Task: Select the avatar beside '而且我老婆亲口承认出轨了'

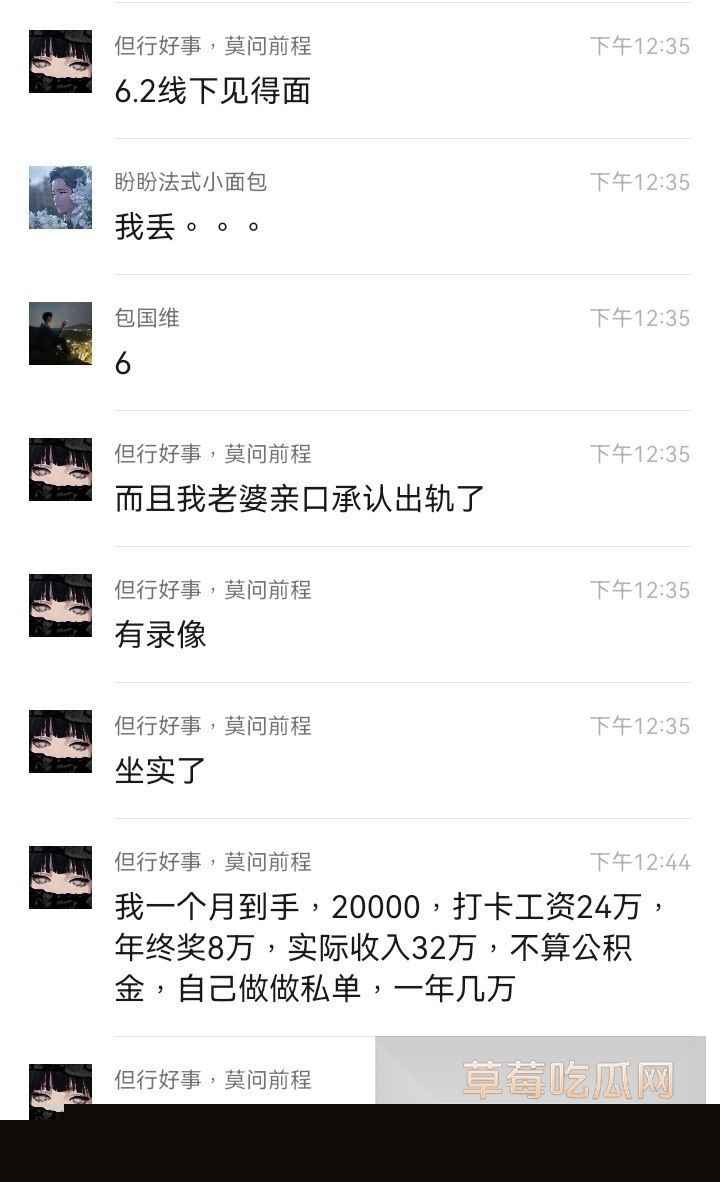Action: [x=60, y=469]
